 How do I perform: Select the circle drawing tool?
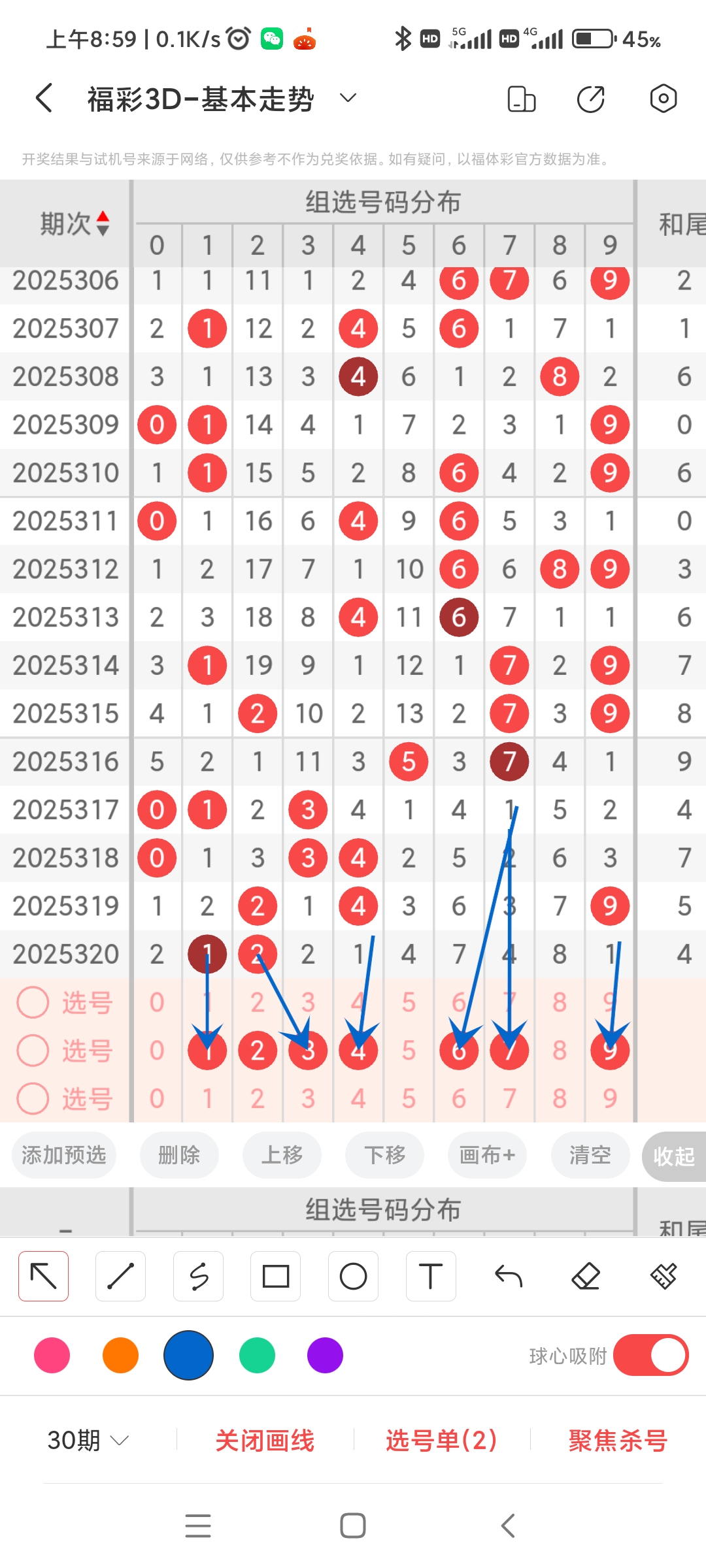coord(353,1276)
